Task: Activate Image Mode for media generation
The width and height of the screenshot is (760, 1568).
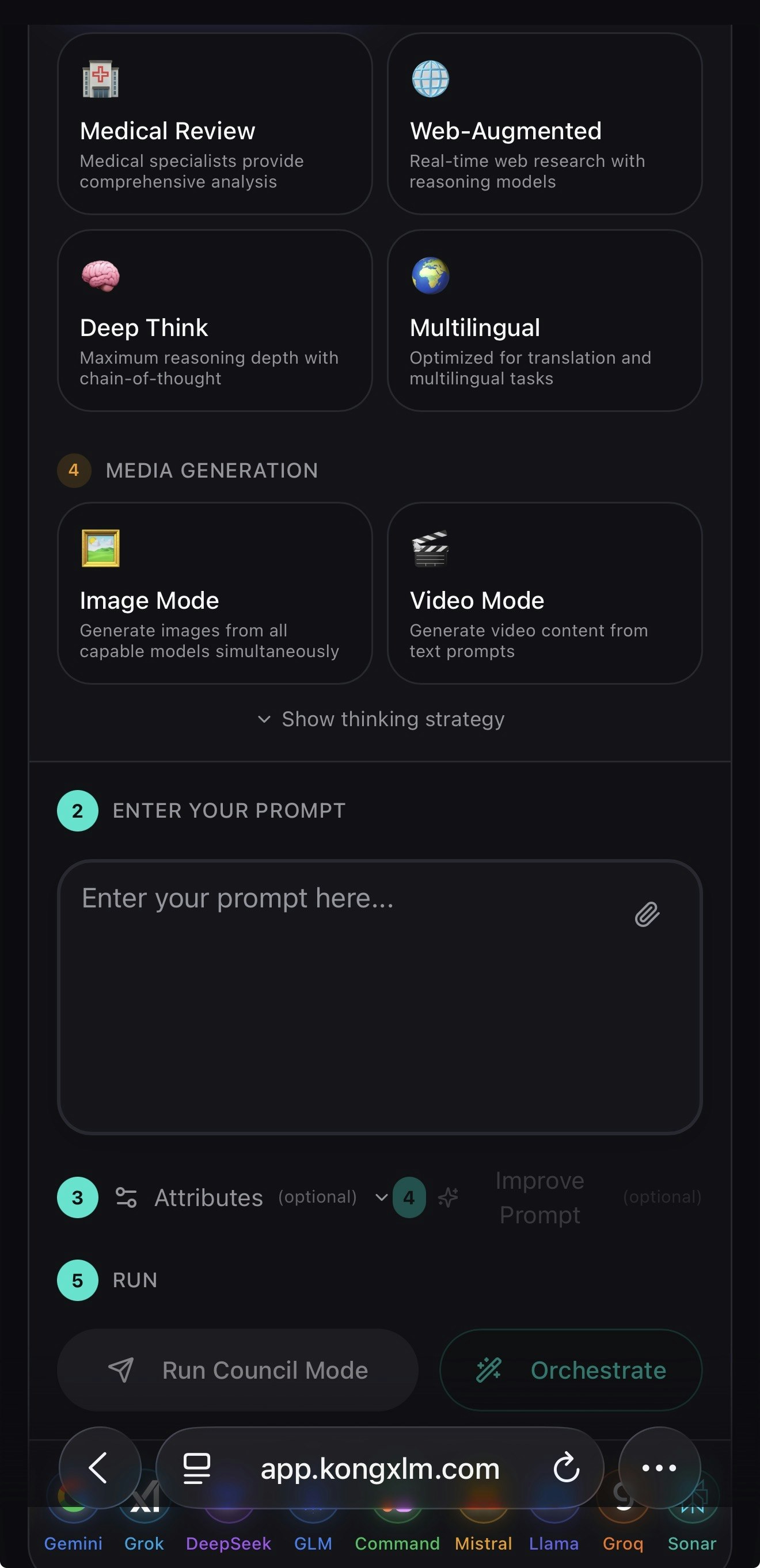Action: coord(214,592)
